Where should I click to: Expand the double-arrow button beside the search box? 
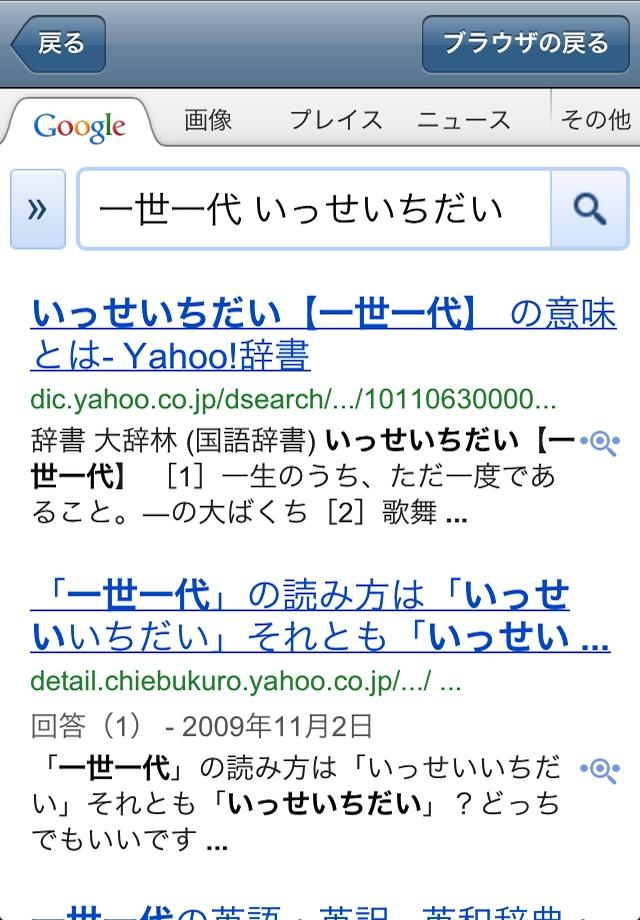point(37,209)
